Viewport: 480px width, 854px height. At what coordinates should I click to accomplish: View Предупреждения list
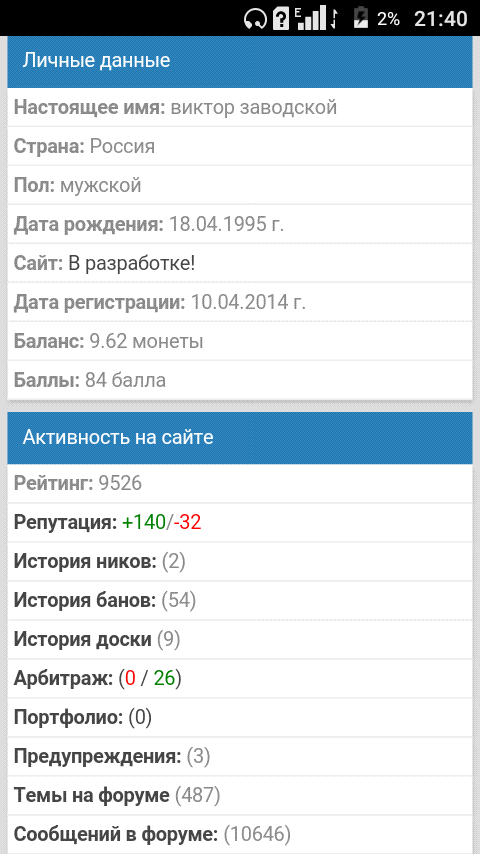[x=240, y=757]
